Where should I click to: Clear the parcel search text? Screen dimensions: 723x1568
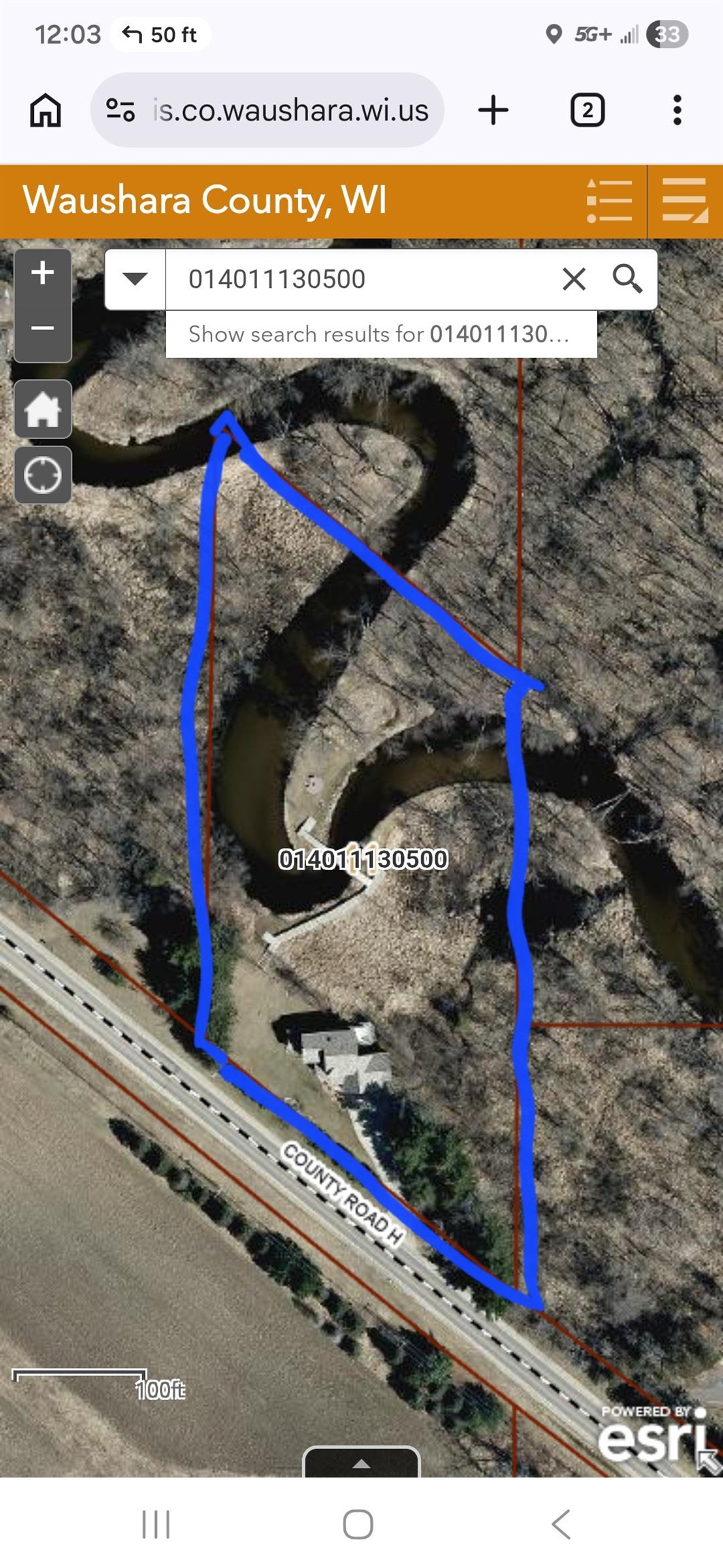coord(574,279)
